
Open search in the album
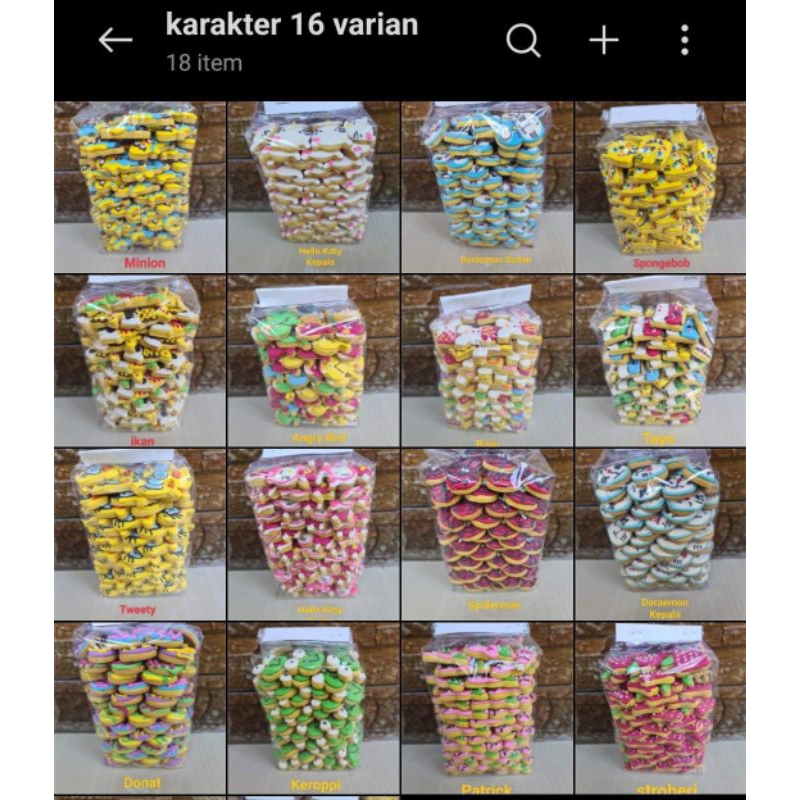click(523, 41)
